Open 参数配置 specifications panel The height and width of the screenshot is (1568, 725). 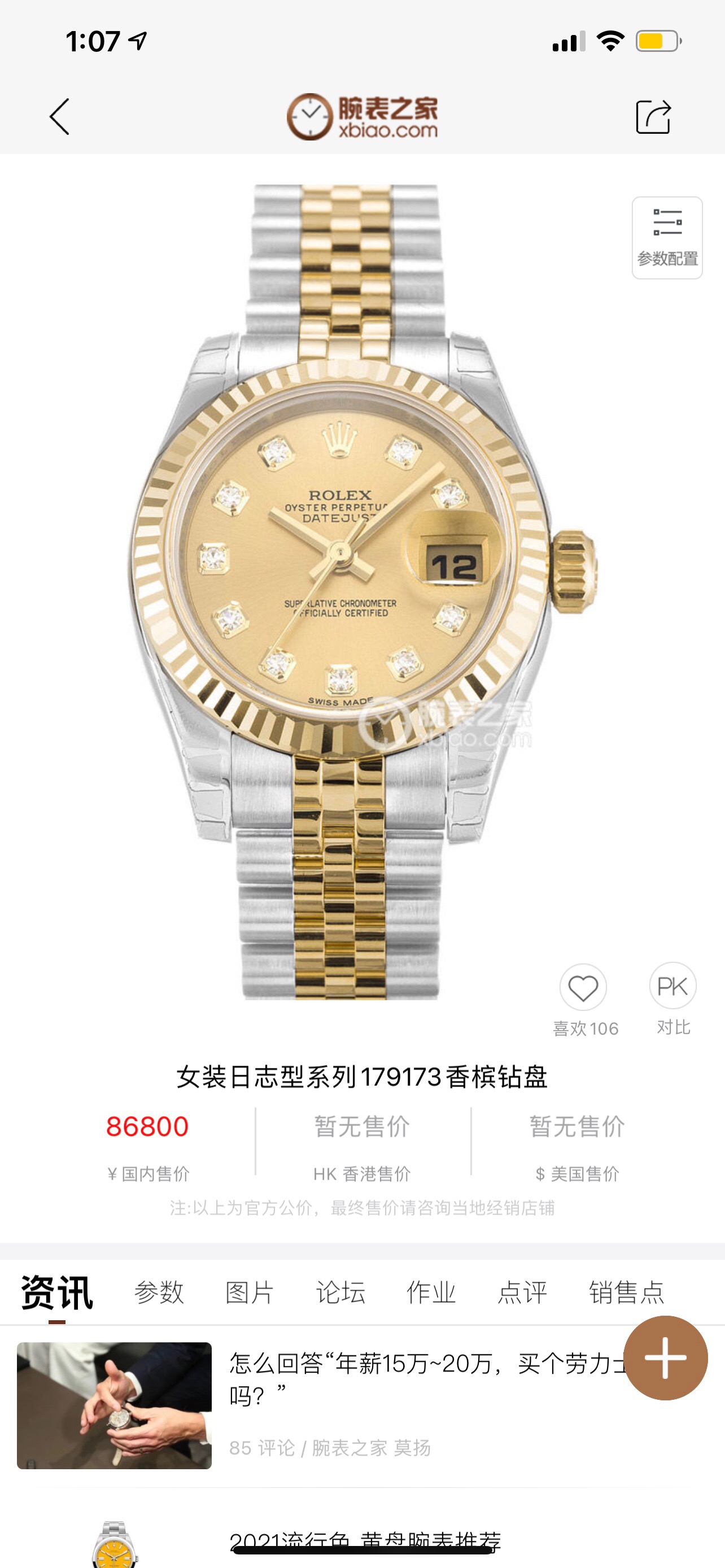667,238
